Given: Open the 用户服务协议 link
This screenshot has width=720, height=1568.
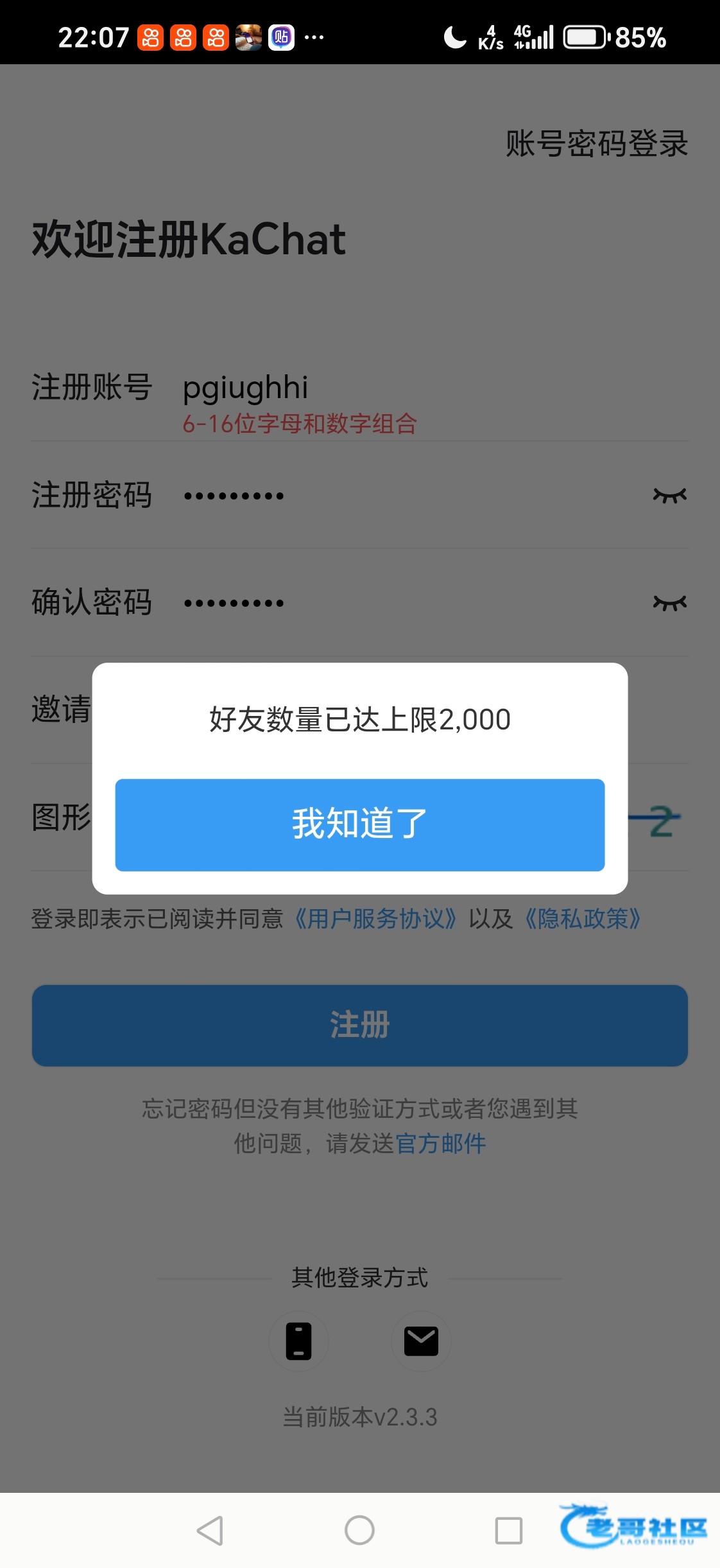Looking at the screenshot, I should coord(375,919).
